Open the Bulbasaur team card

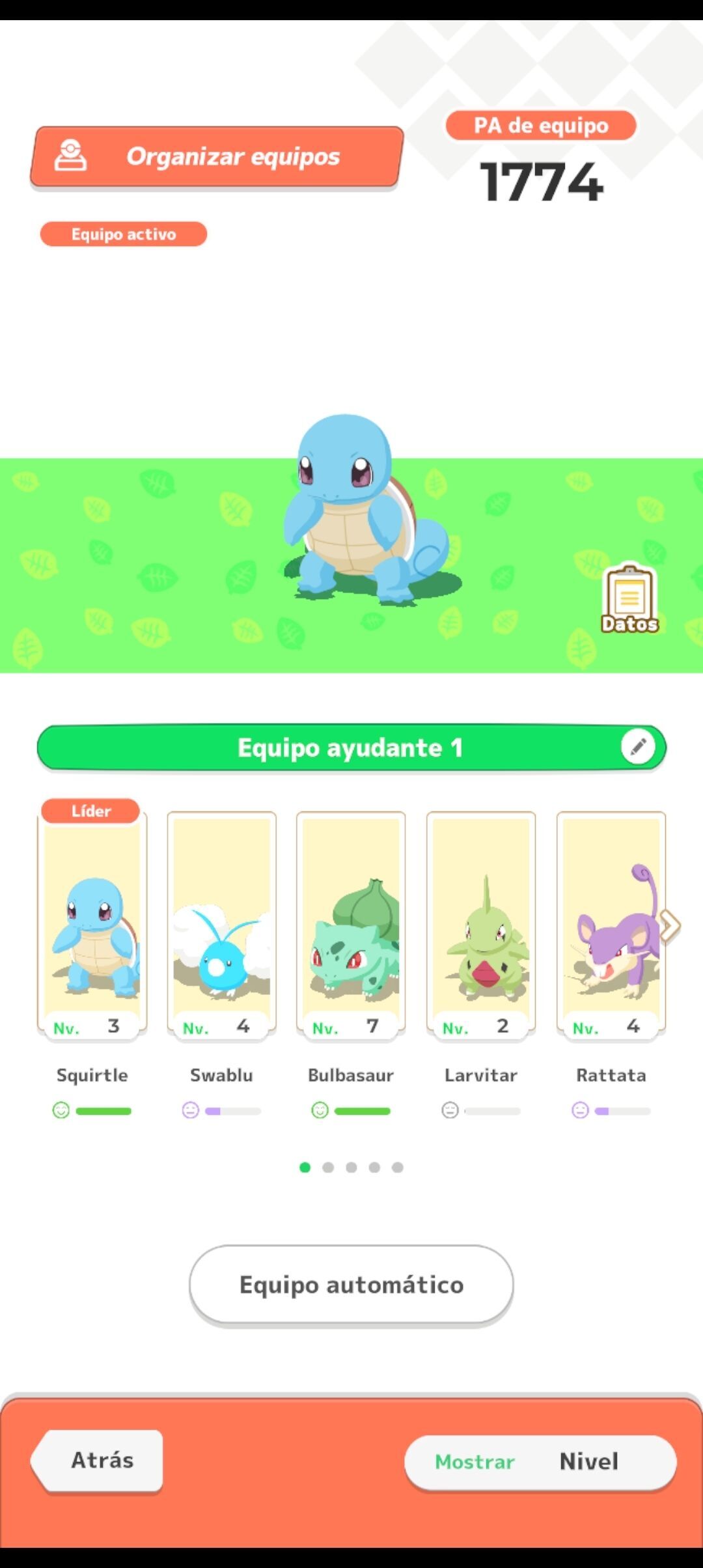click(x=351, y=925)
